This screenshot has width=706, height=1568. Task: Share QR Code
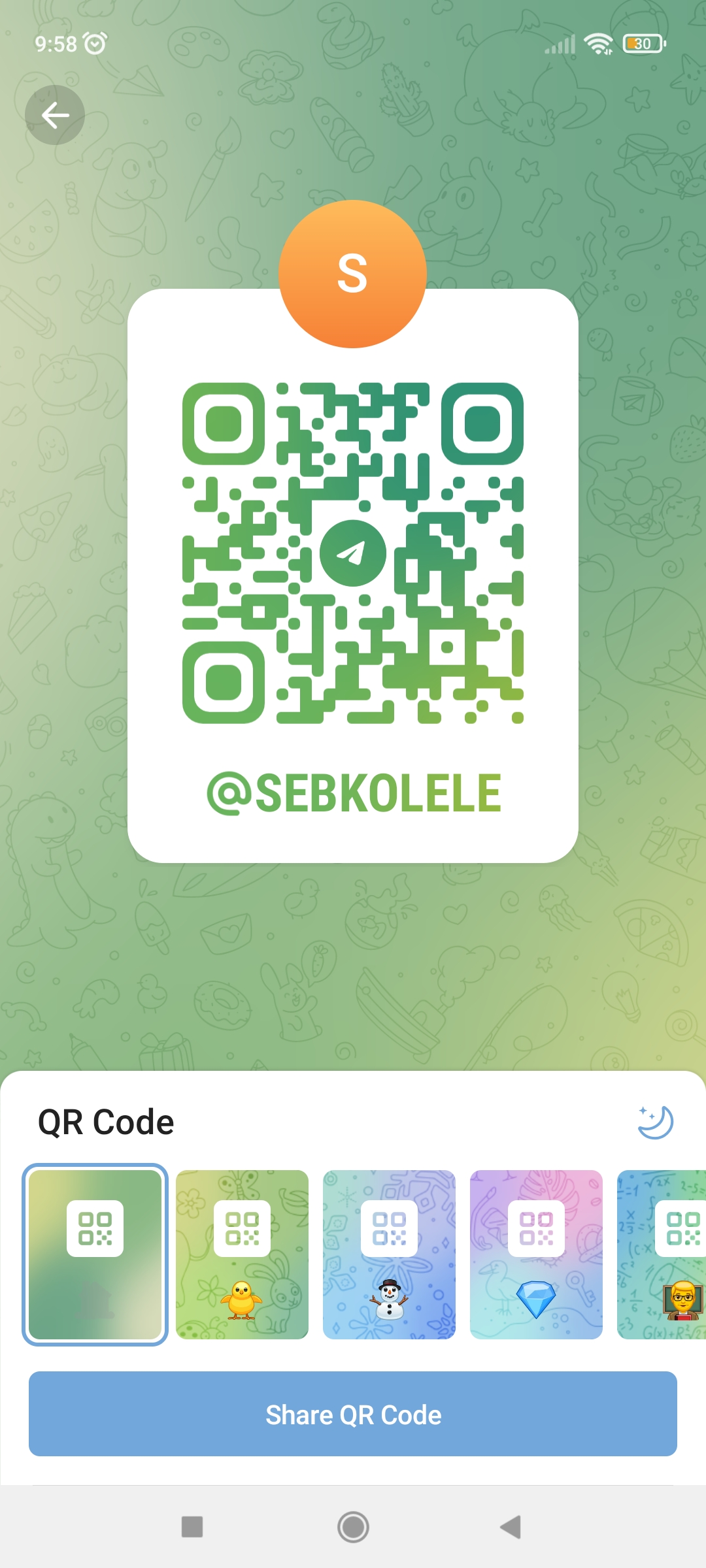(x=353, y=1414)
